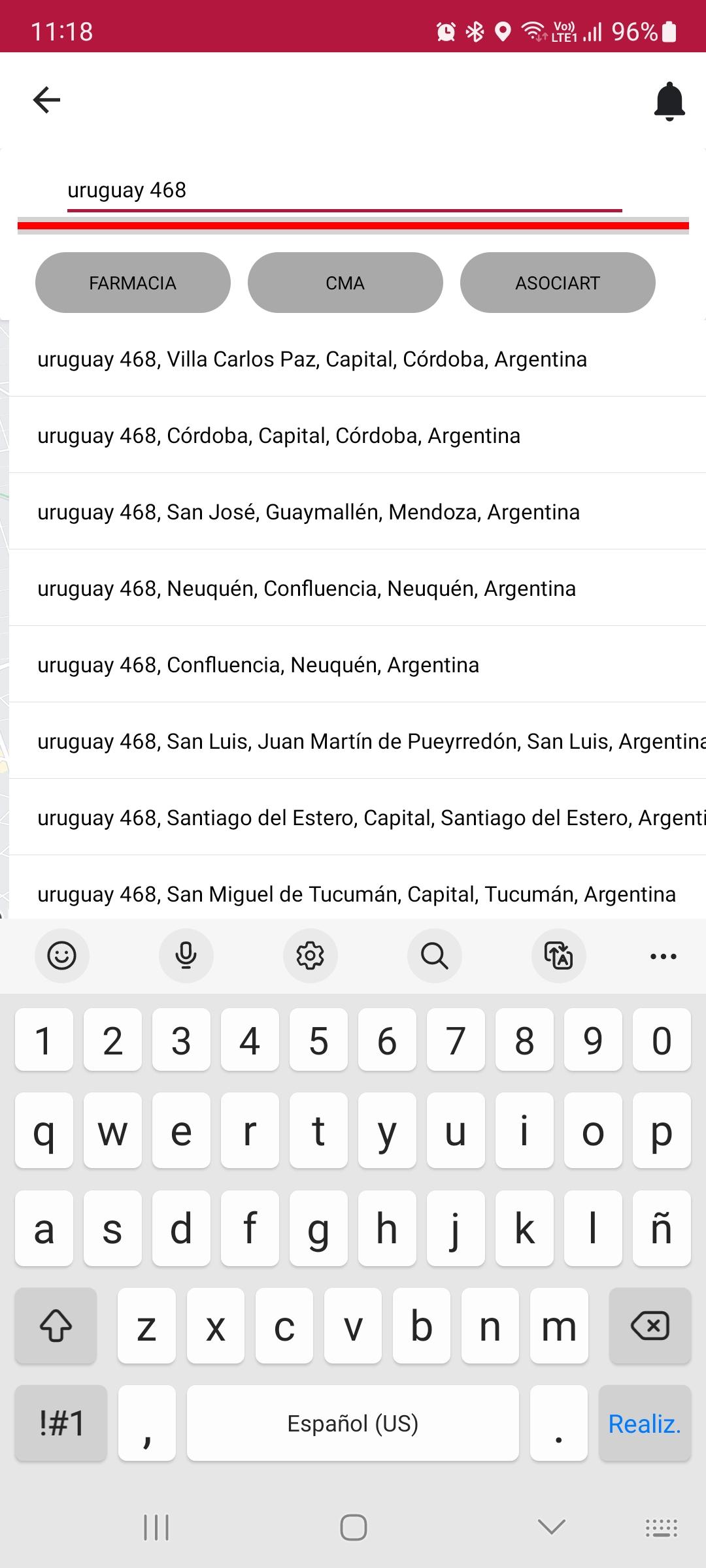Select the CMA filter chip
This screenshot has width=706, height=1568.
(345, 283)
